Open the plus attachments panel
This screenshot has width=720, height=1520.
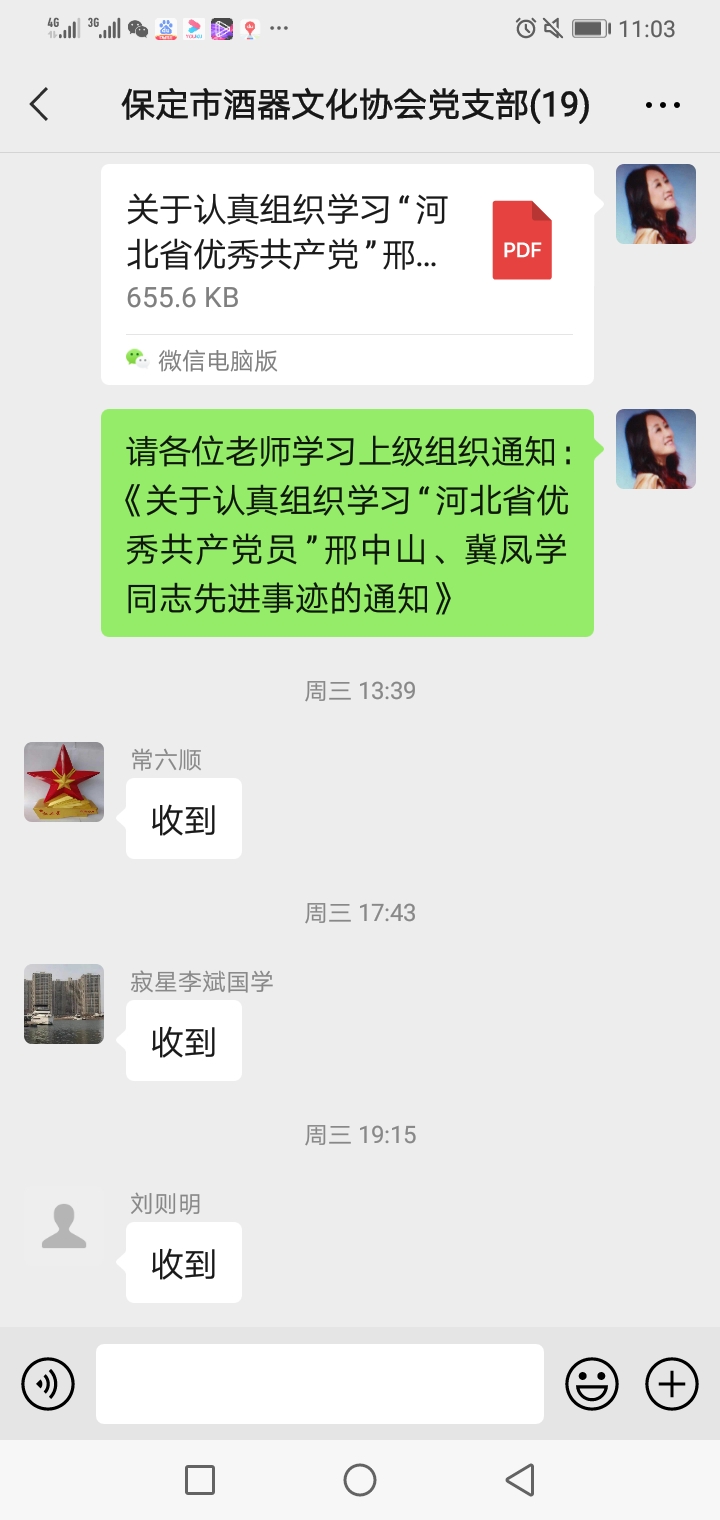672,1384
